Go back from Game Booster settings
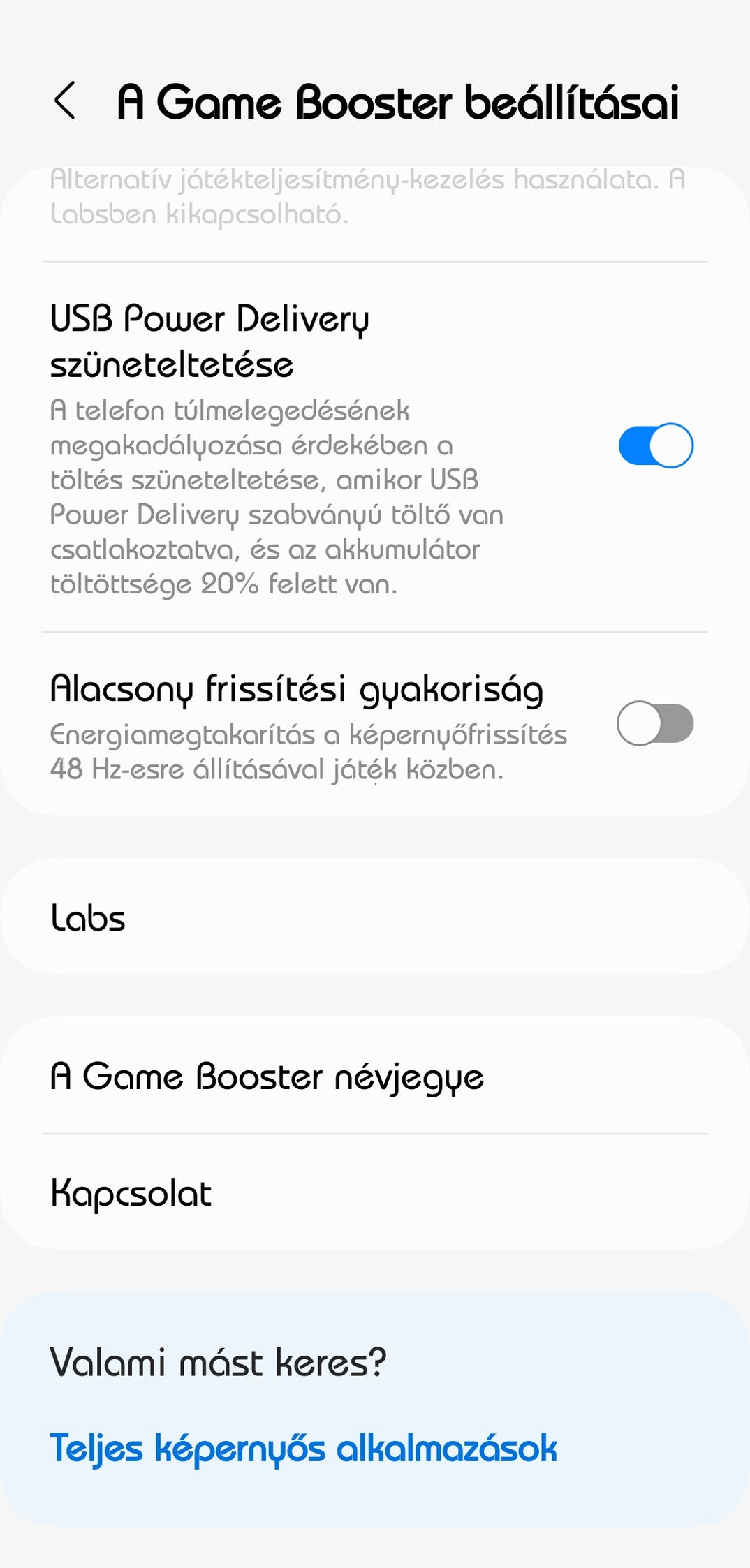 (x=64, y=101)
